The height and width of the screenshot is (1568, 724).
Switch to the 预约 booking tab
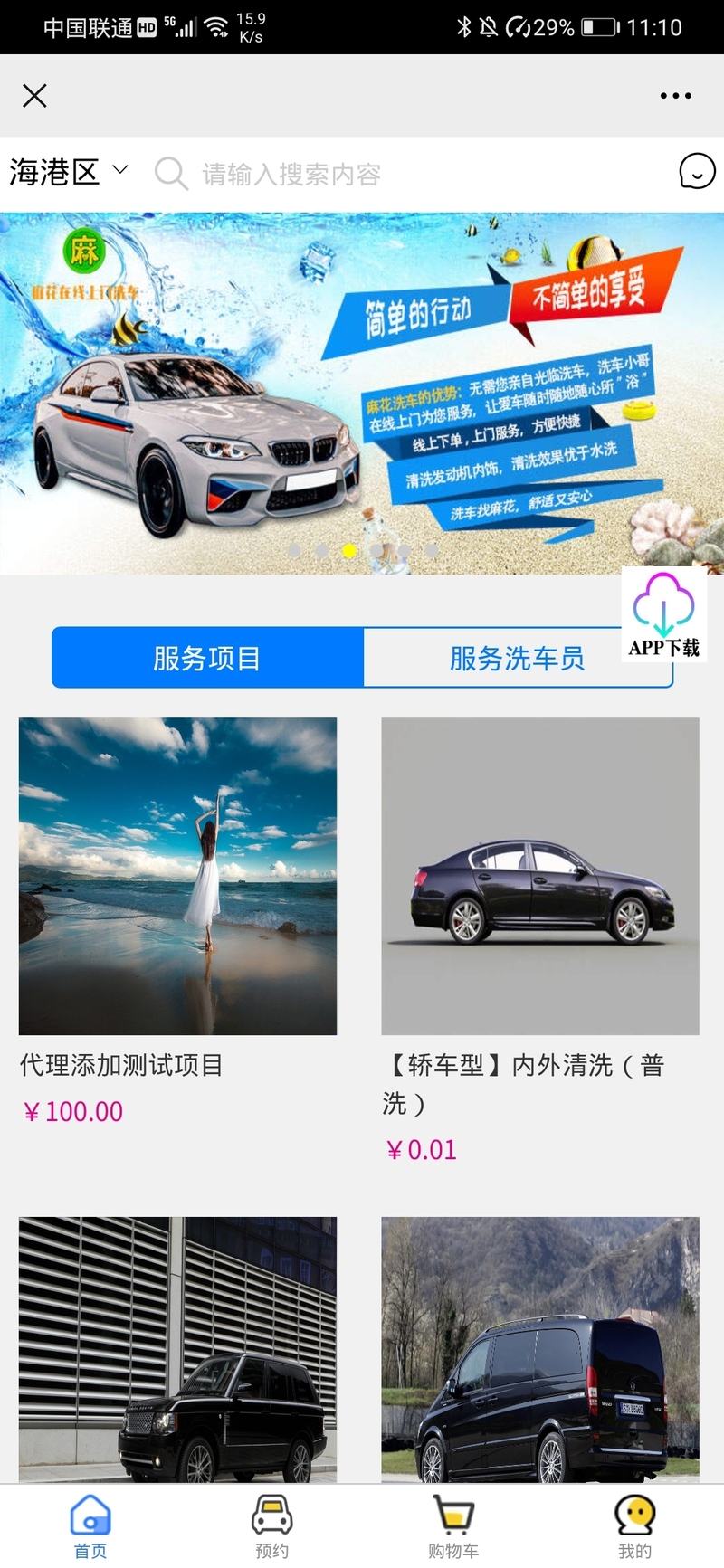pos(271,1527)
